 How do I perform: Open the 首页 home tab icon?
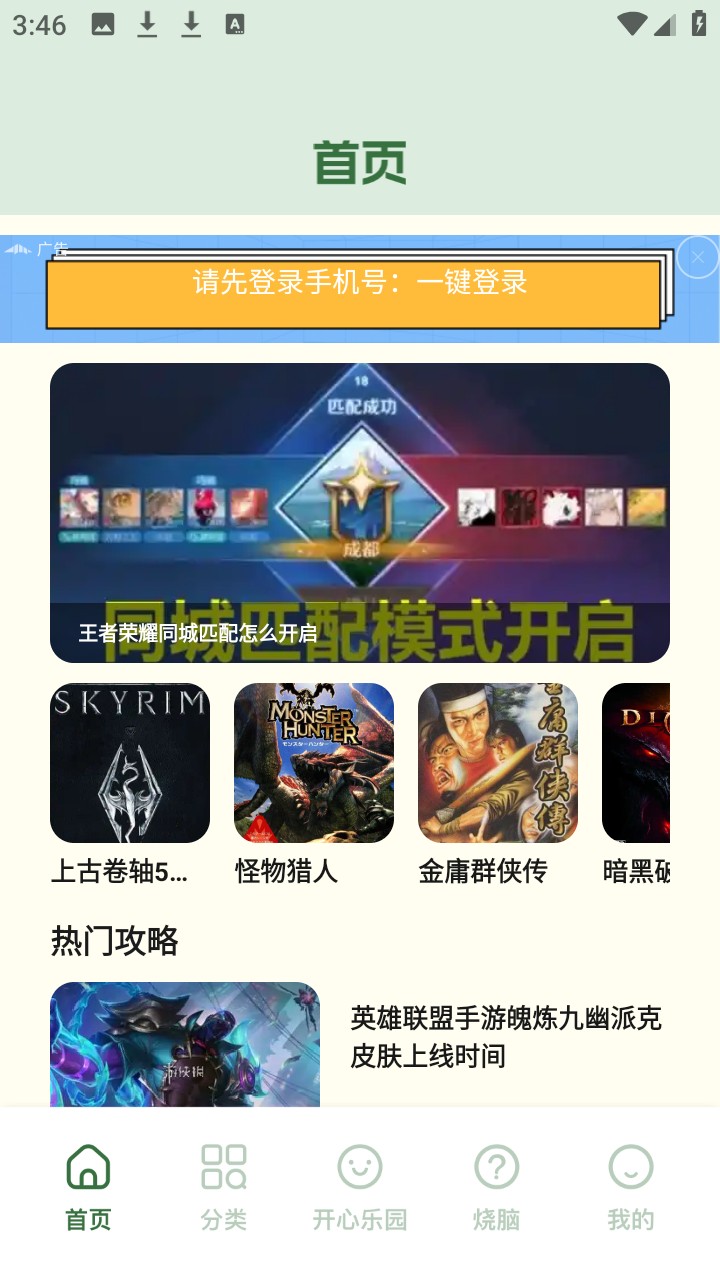pos(88,1166)
